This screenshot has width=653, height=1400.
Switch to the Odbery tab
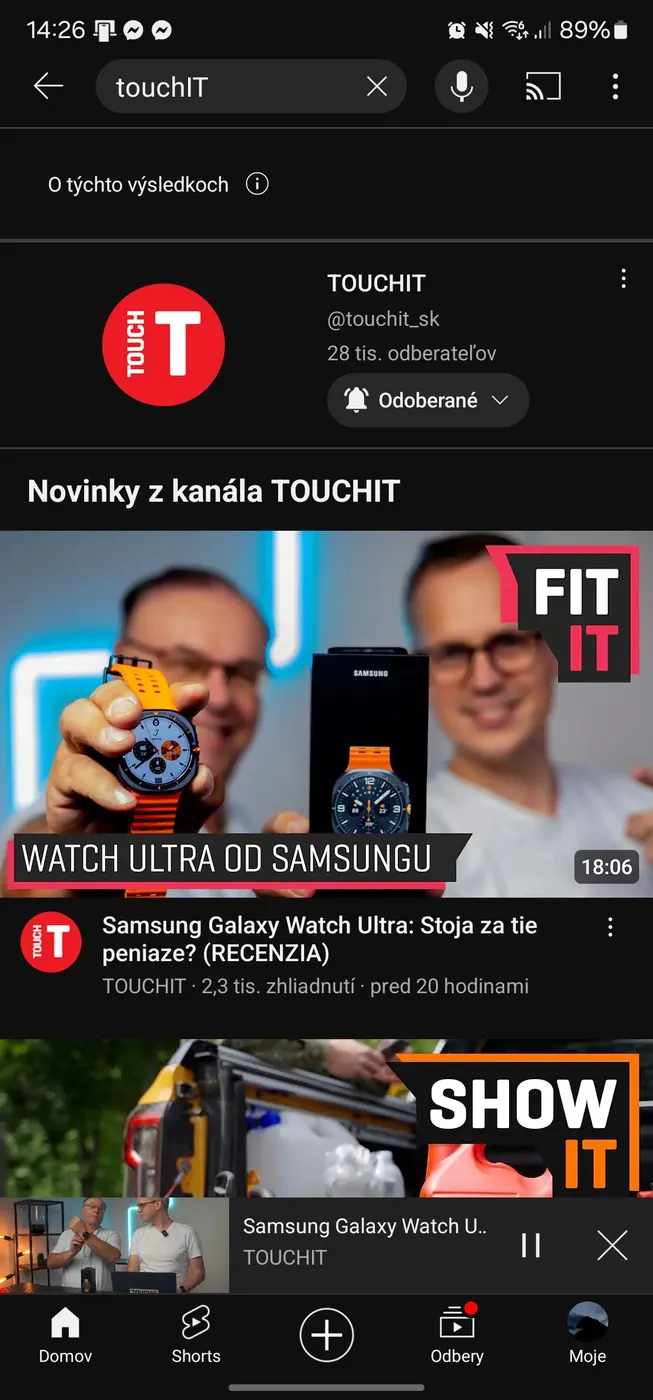point(457,1336)
